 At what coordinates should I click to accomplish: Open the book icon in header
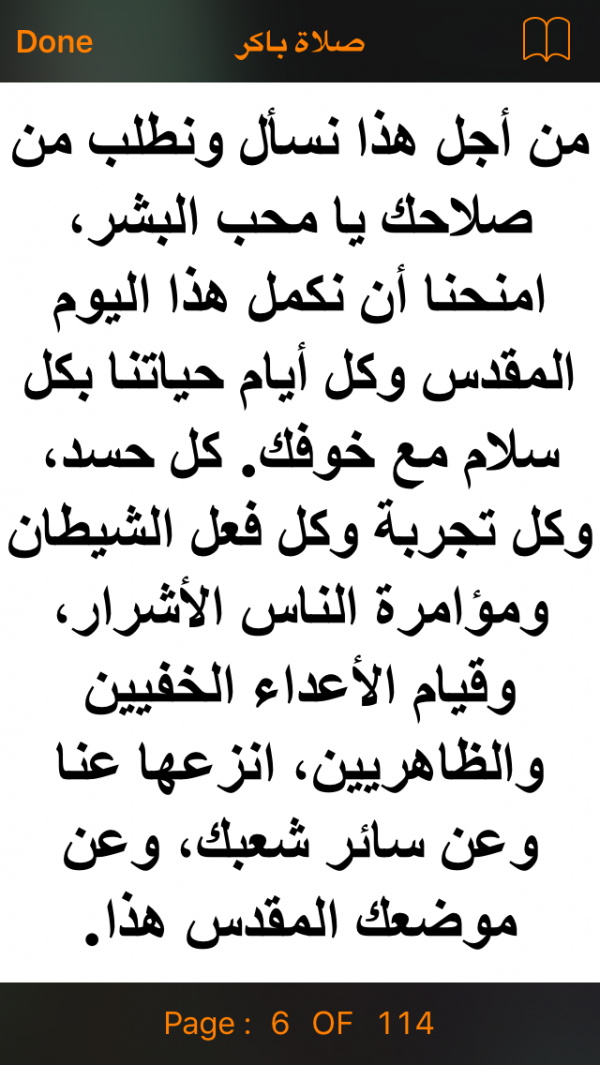(546, 41)
